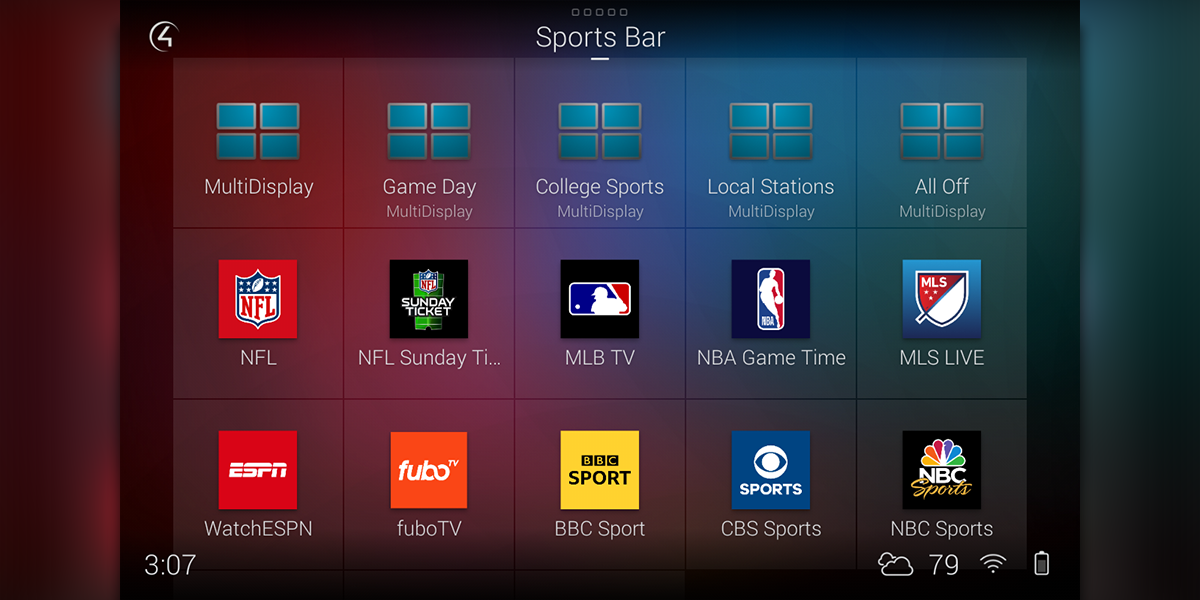Tap the page indicator dots
The image size is (1200, 600).
[600, 12]
